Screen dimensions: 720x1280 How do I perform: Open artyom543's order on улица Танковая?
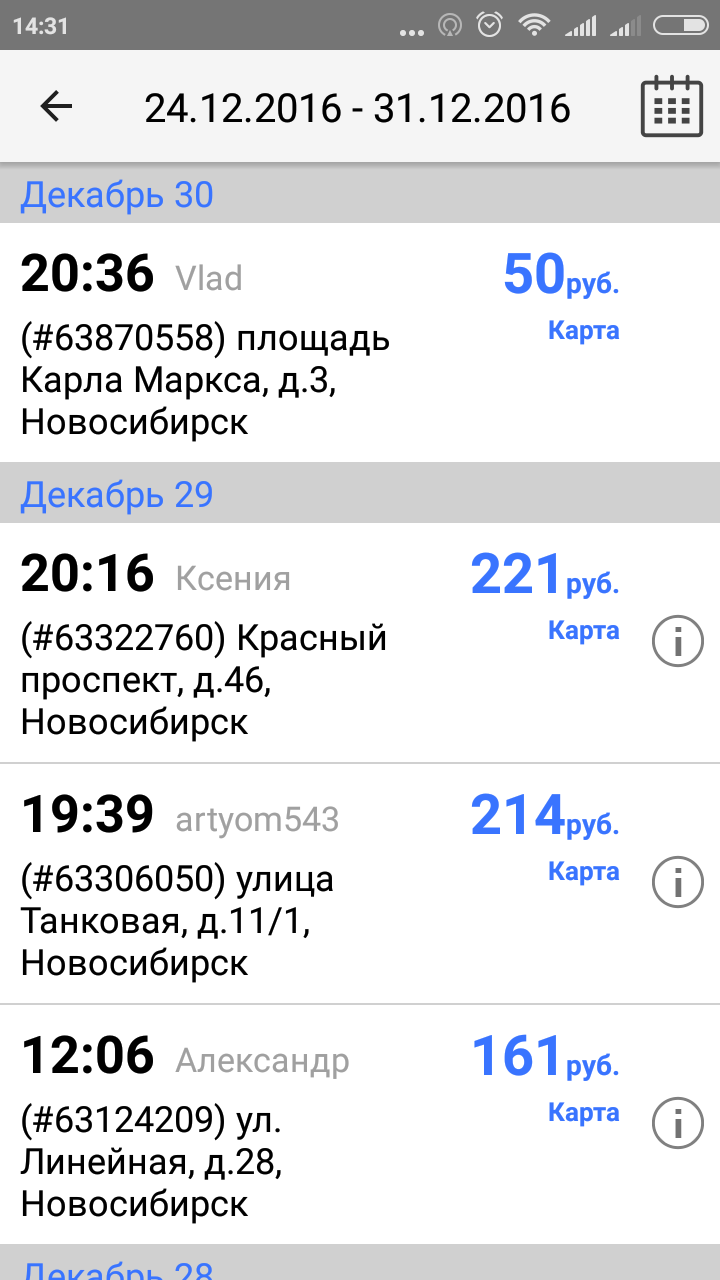pyautogui.click(x=360, y=884)
